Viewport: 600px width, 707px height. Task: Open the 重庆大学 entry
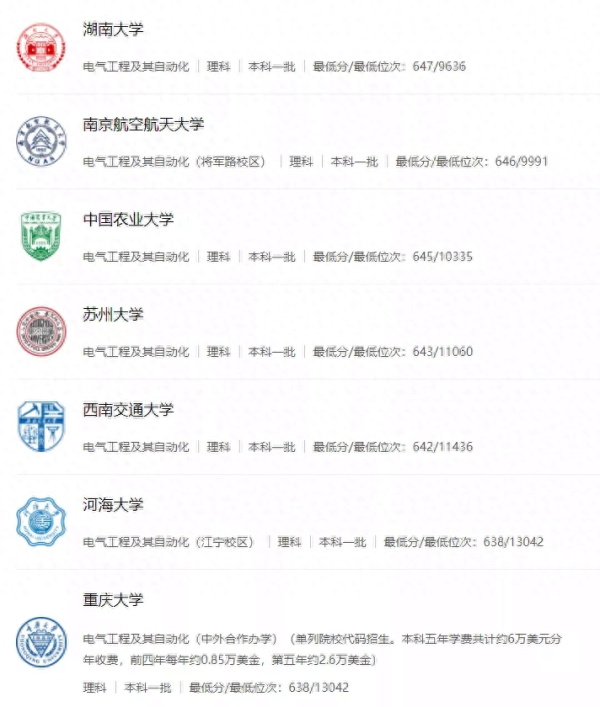[112, 600]
